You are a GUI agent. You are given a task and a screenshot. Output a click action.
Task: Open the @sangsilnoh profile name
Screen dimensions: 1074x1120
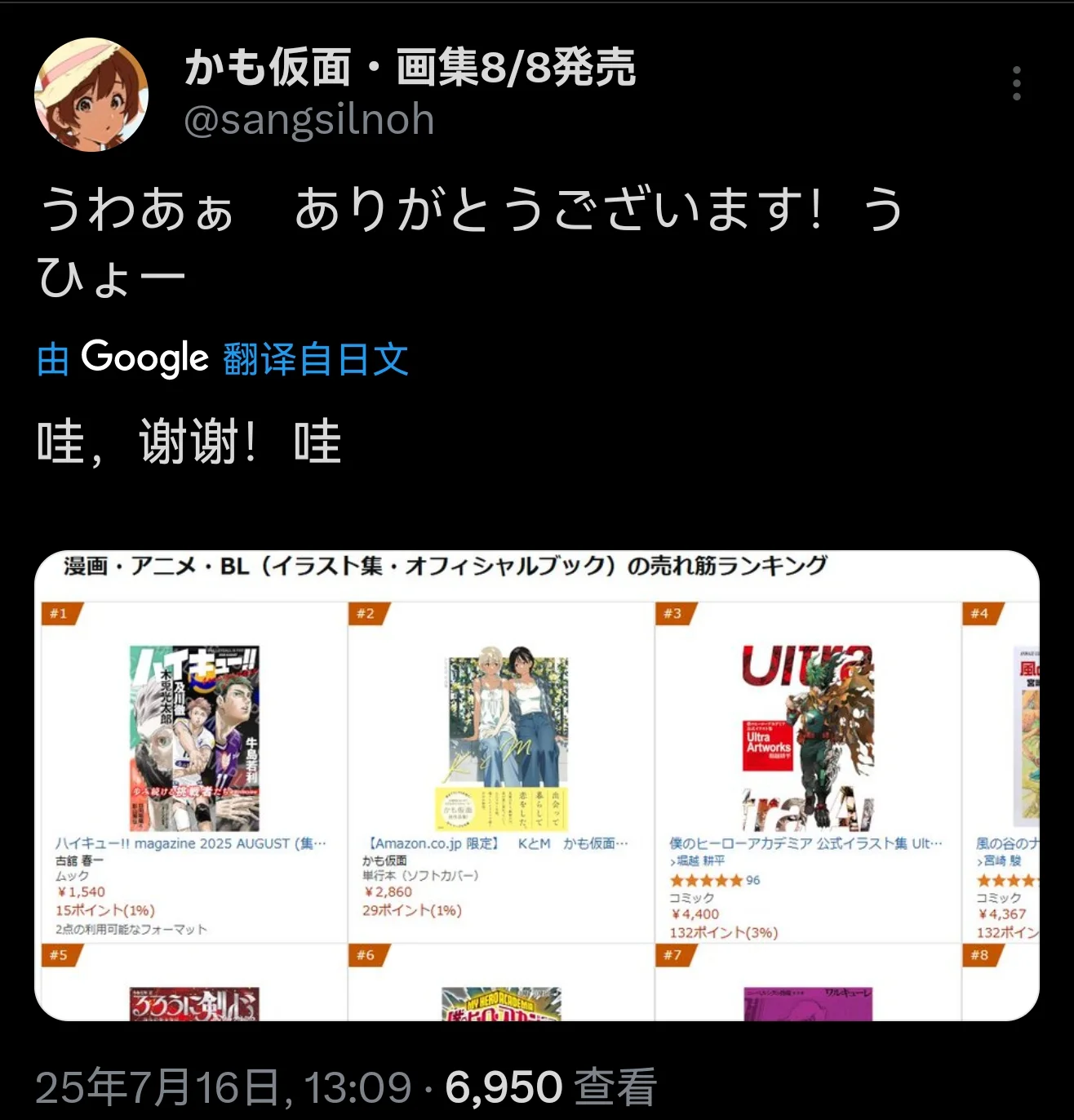point(309,120)
